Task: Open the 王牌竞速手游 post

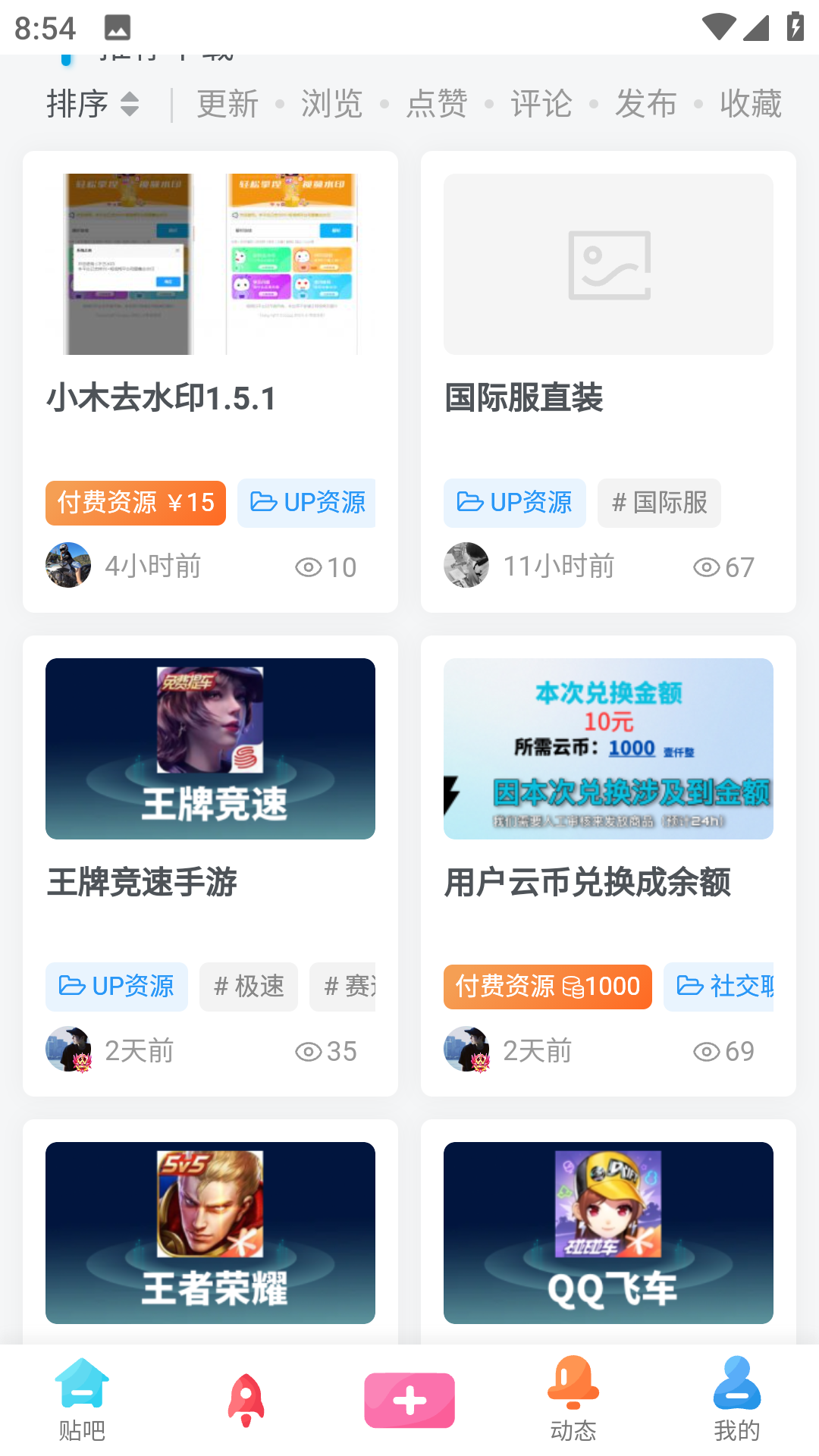Action: coord(143,883)
